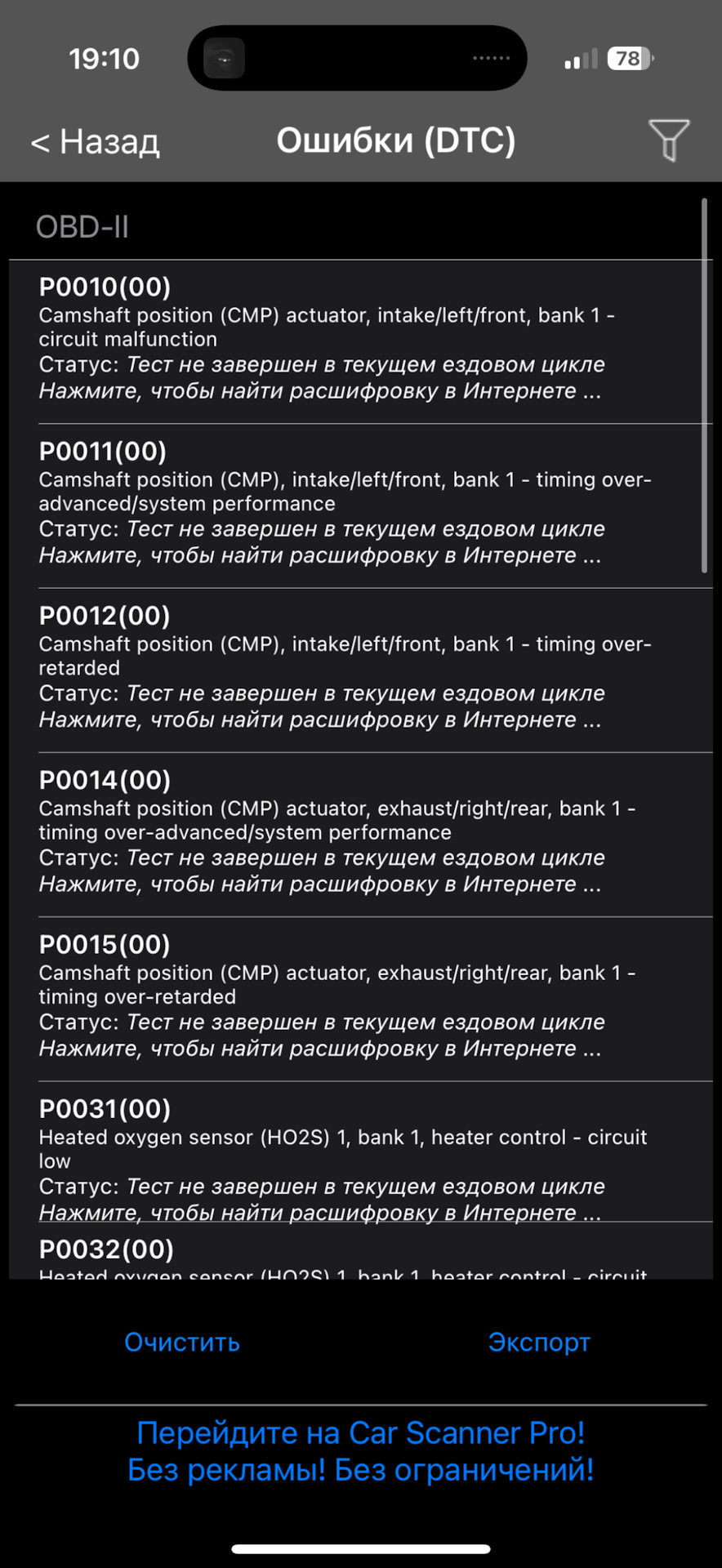Go back with the Назад button
The height and width of the screenshot is (1568, 722).
[96, 142]
